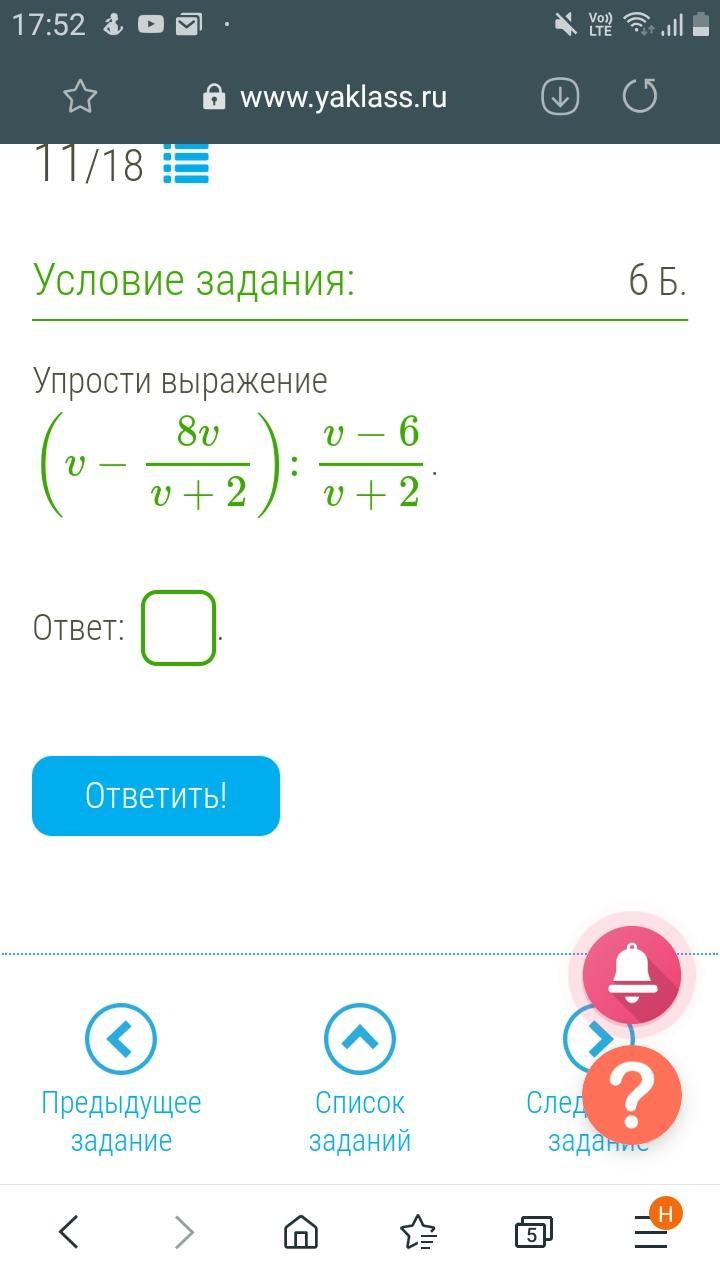Screen dimensions: 720x1280
Task: Open the browser home page
Action: (x=301, y=1232)
